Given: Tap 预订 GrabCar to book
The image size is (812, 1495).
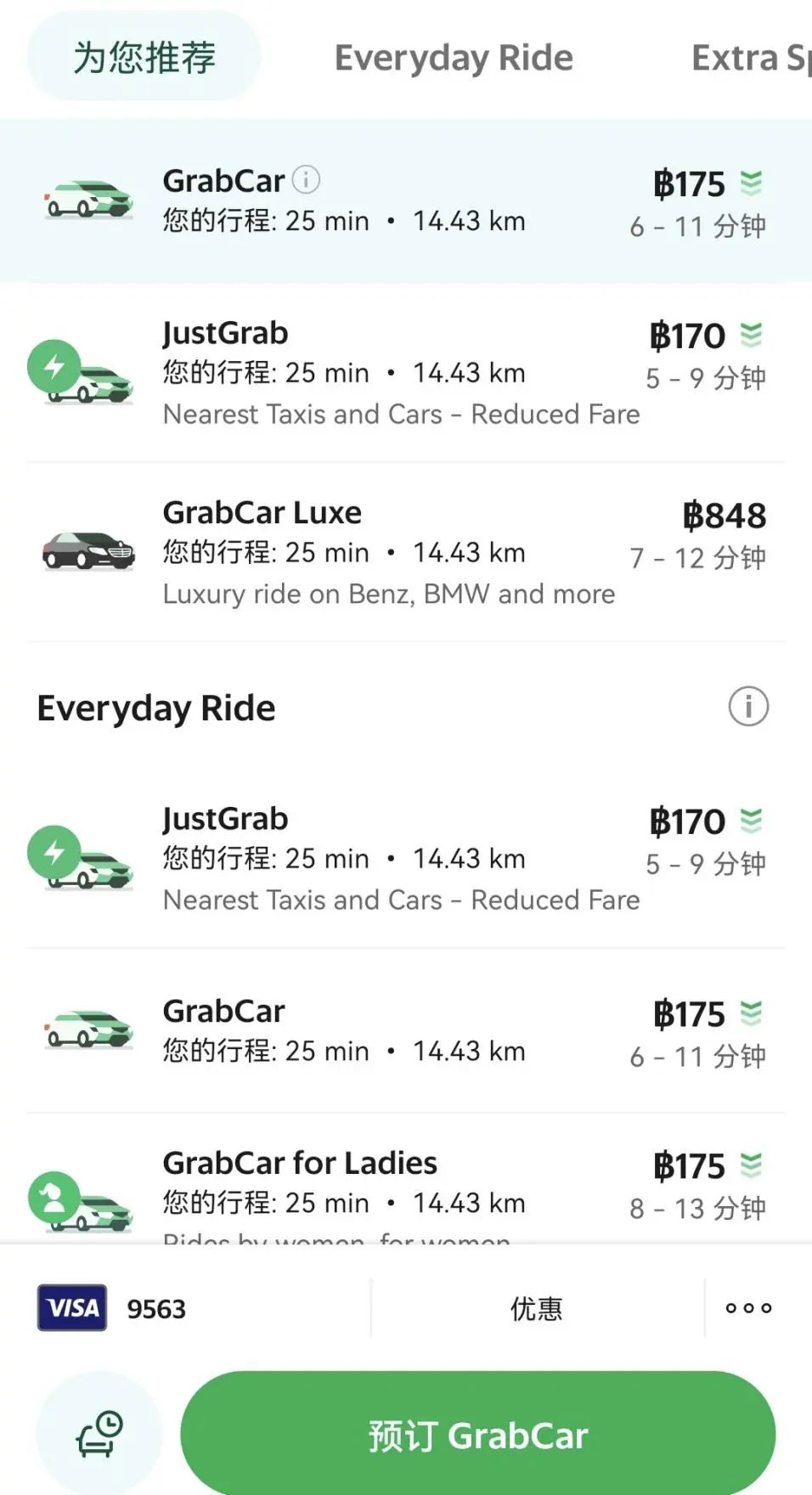Looking at the screenshot, I should click(477, 1435).
